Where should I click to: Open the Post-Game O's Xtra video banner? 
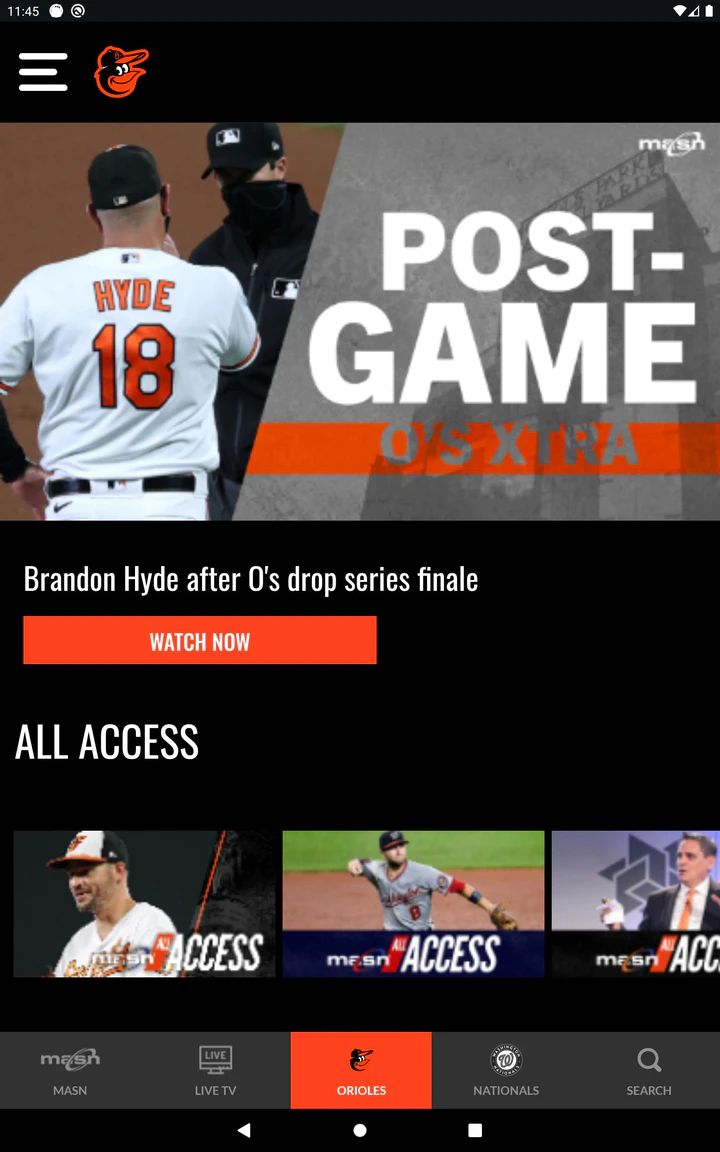pyautogui.click(x=360, y=321)
